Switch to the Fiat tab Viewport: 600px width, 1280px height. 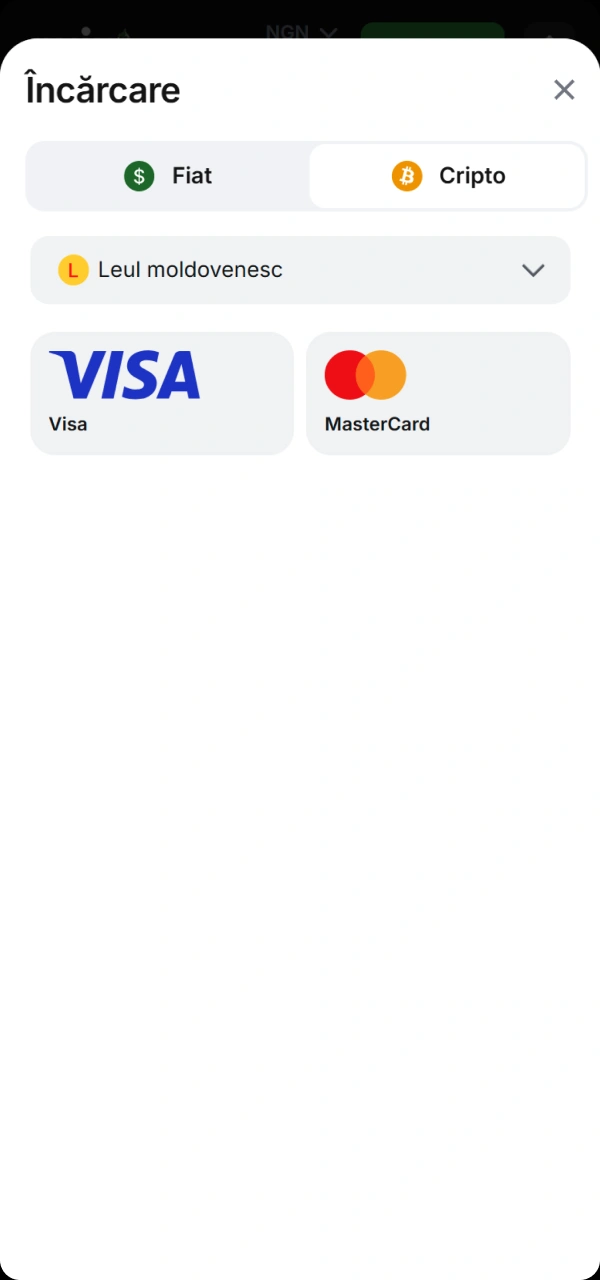tap(168, 176)
